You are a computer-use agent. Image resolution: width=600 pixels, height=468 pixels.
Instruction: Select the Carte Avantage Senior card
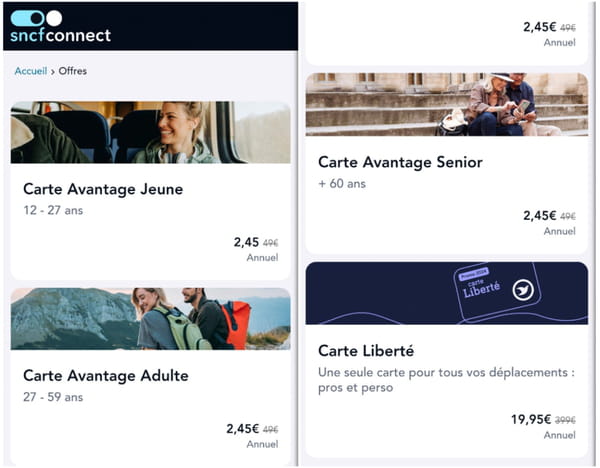pos(400,162)
